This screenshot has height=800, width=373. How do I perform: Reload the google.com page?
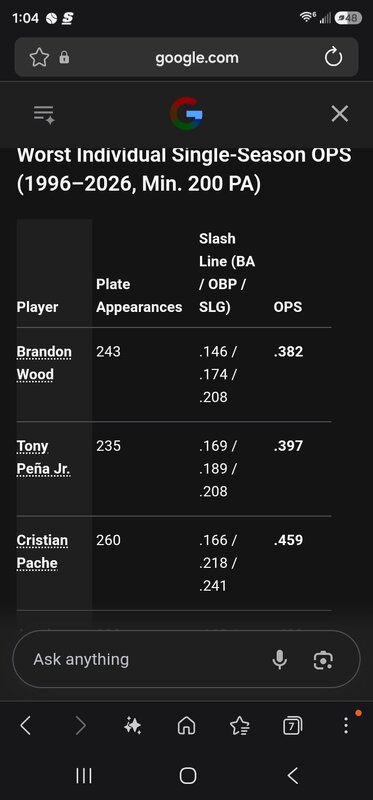333,57
